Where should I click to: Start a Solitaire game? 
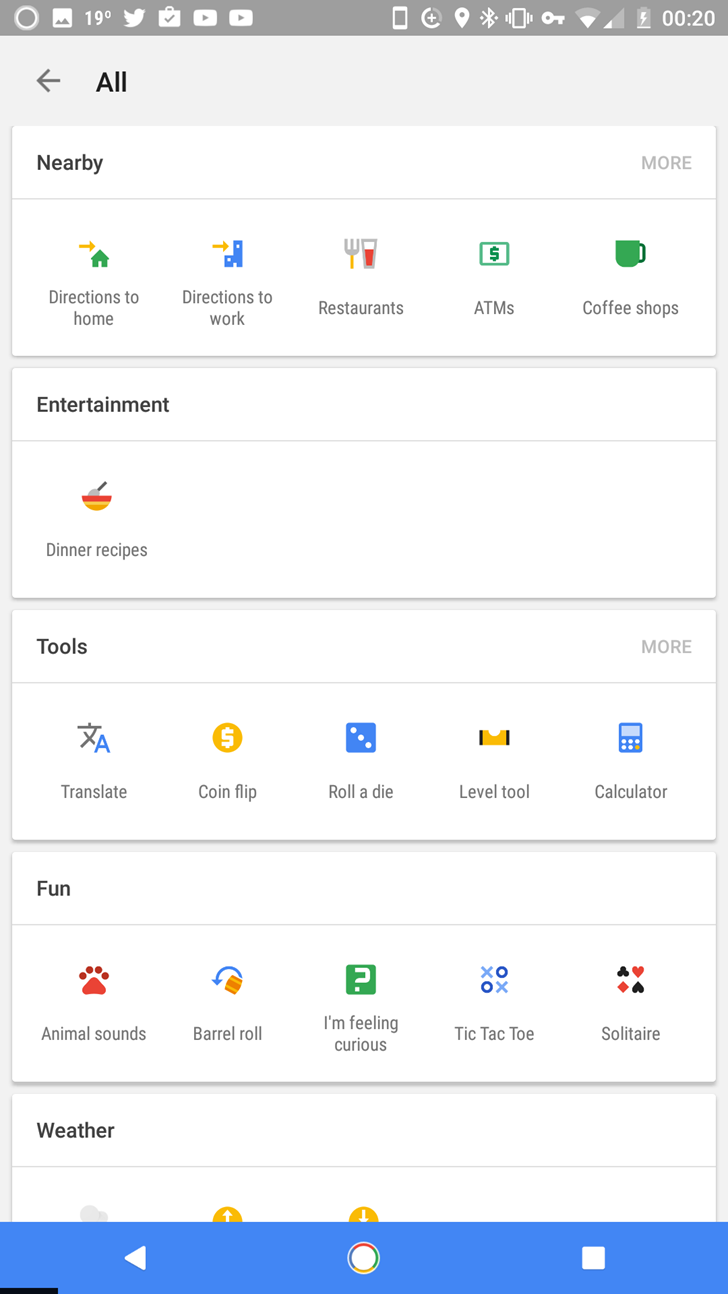tap(630, 1004)
